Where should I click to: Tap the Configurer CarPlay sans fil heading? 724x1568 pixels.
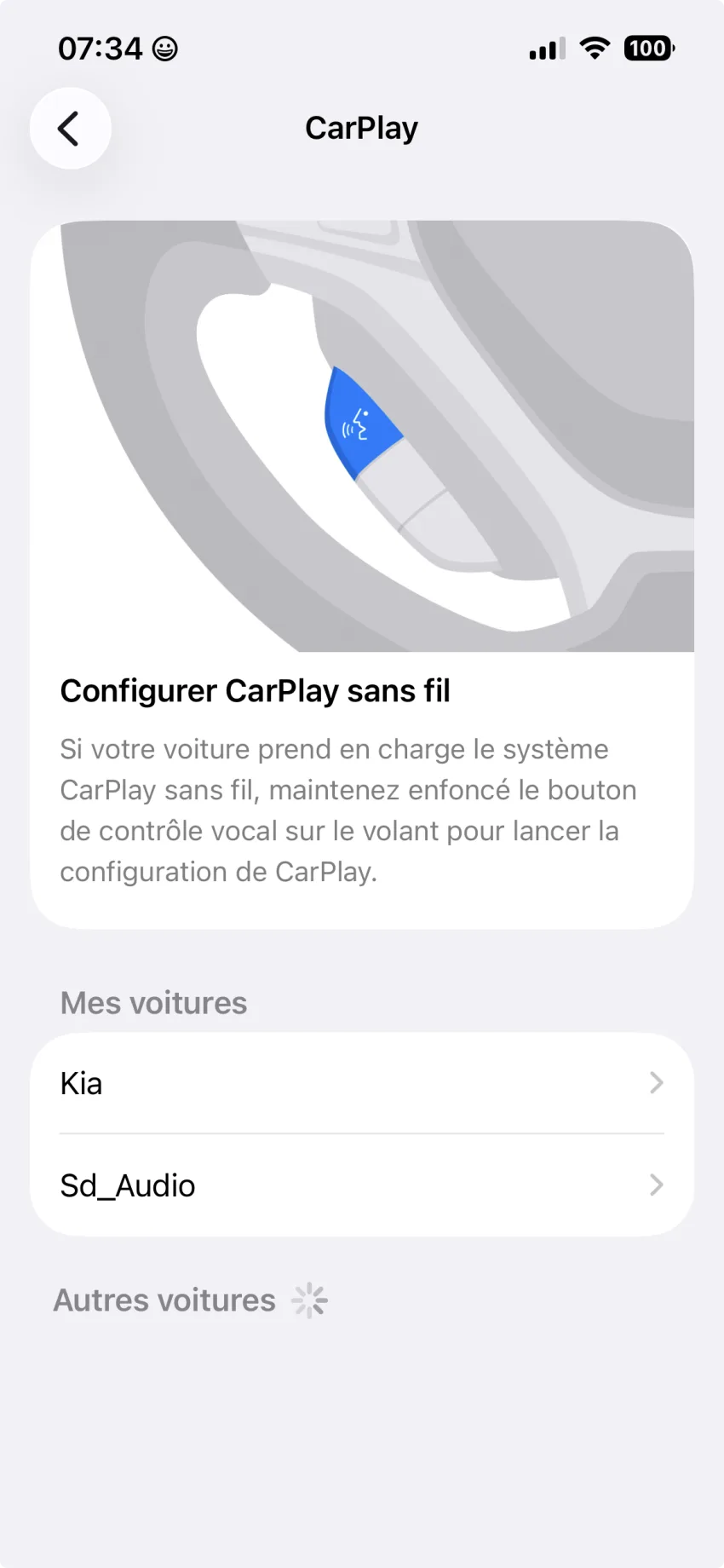tap(255, 690)
